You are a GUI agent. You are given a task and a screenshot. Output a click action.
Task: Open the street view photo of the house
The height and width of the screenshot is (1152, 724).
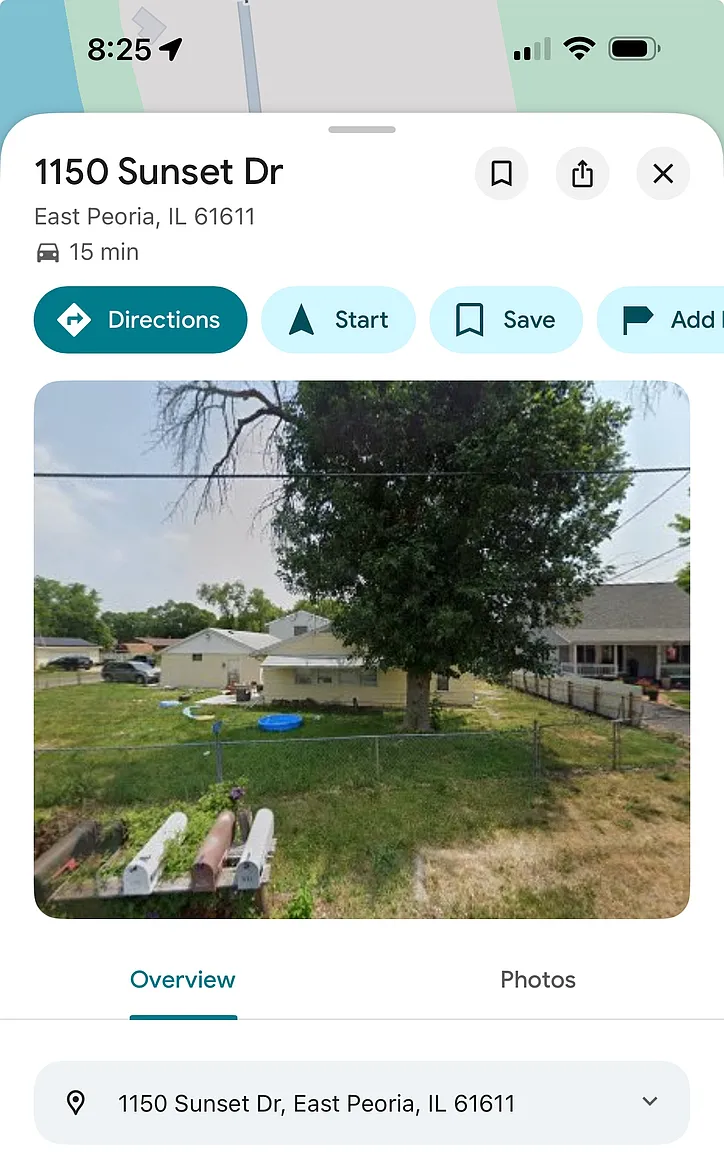pos(362,649)
